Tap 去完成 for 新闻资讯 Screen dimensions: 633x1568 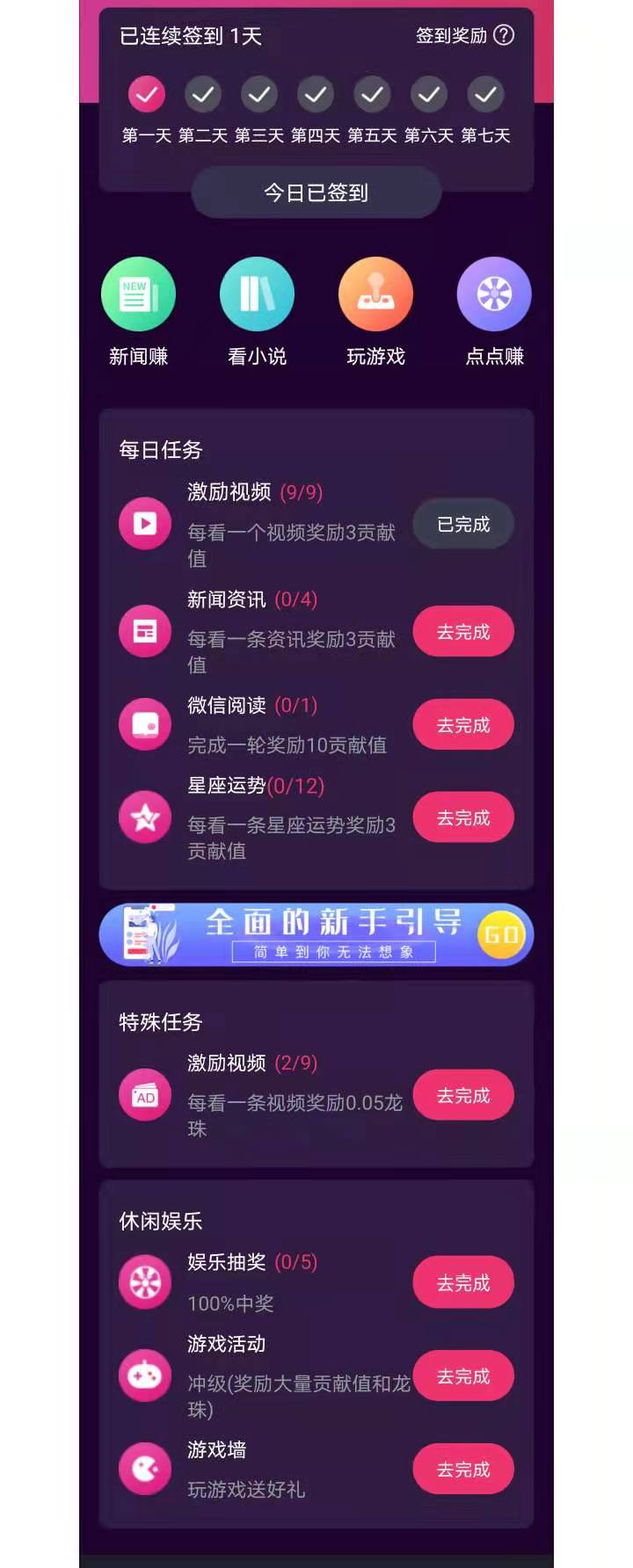[463, 632]
